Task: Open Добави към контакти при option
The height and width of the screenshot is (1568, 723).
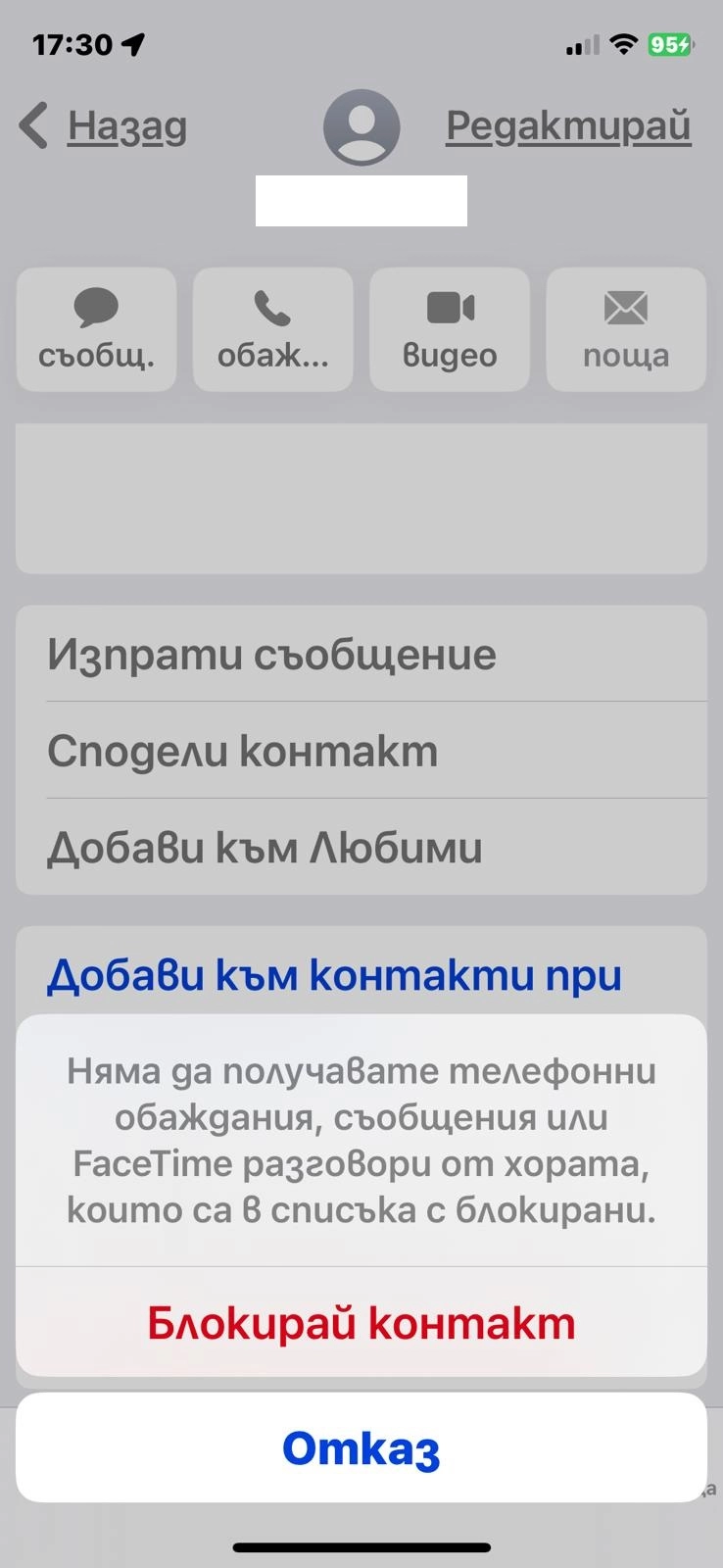Action: [x=335, y=975]
